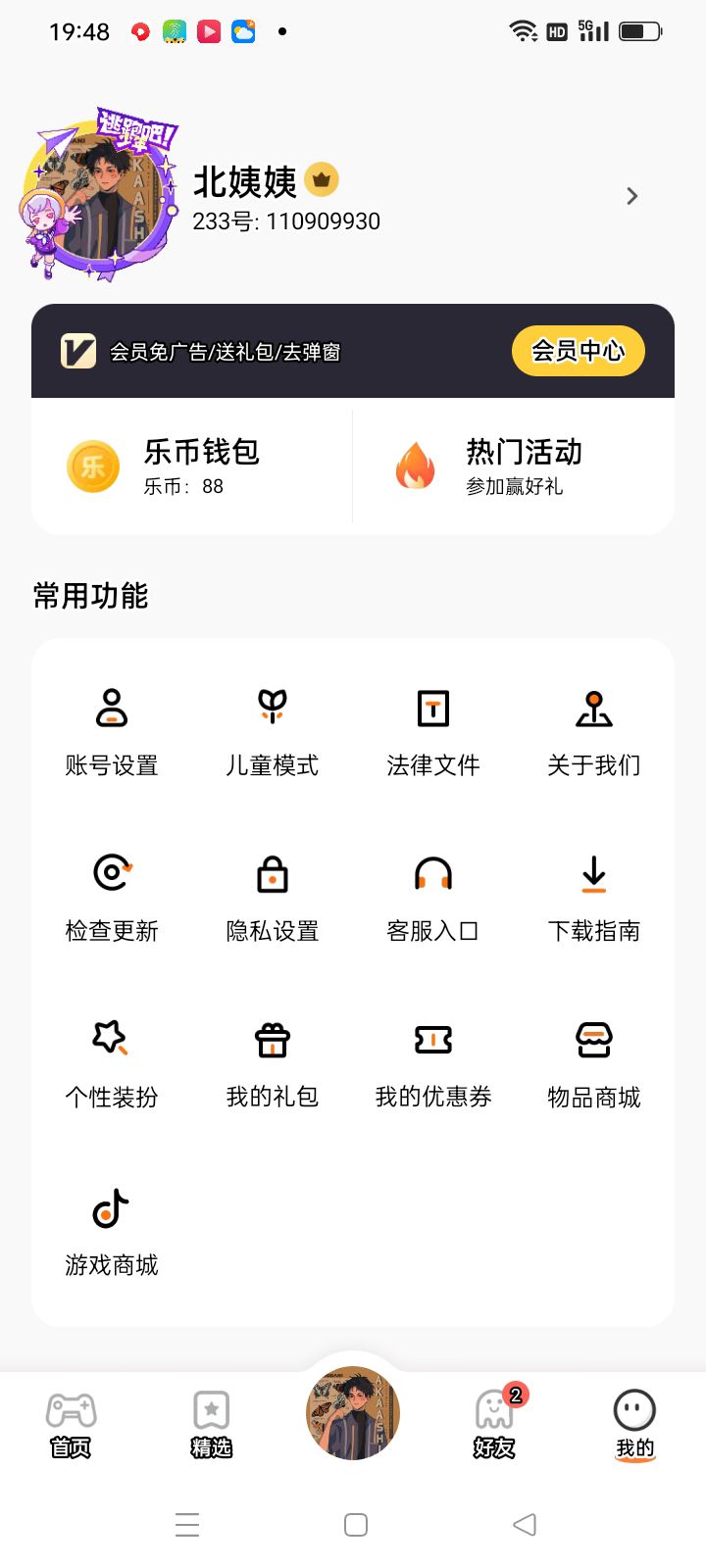Expand profile with the arrow beside 北姨姨
This screenshot has height=1568, width=706.
click(x=632, y=197)
